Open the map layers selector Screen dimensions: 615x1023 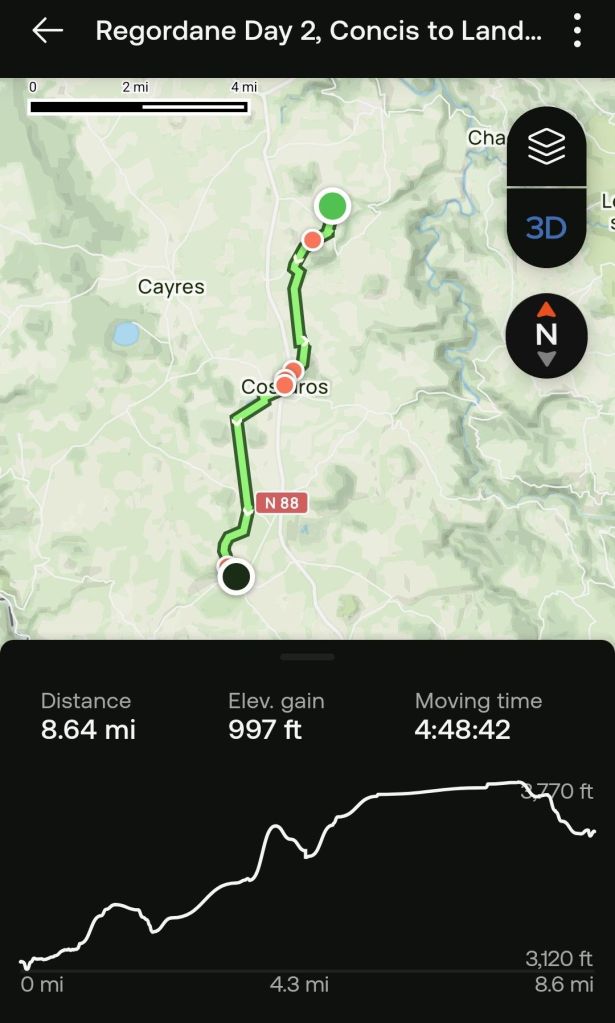[546, 148]
